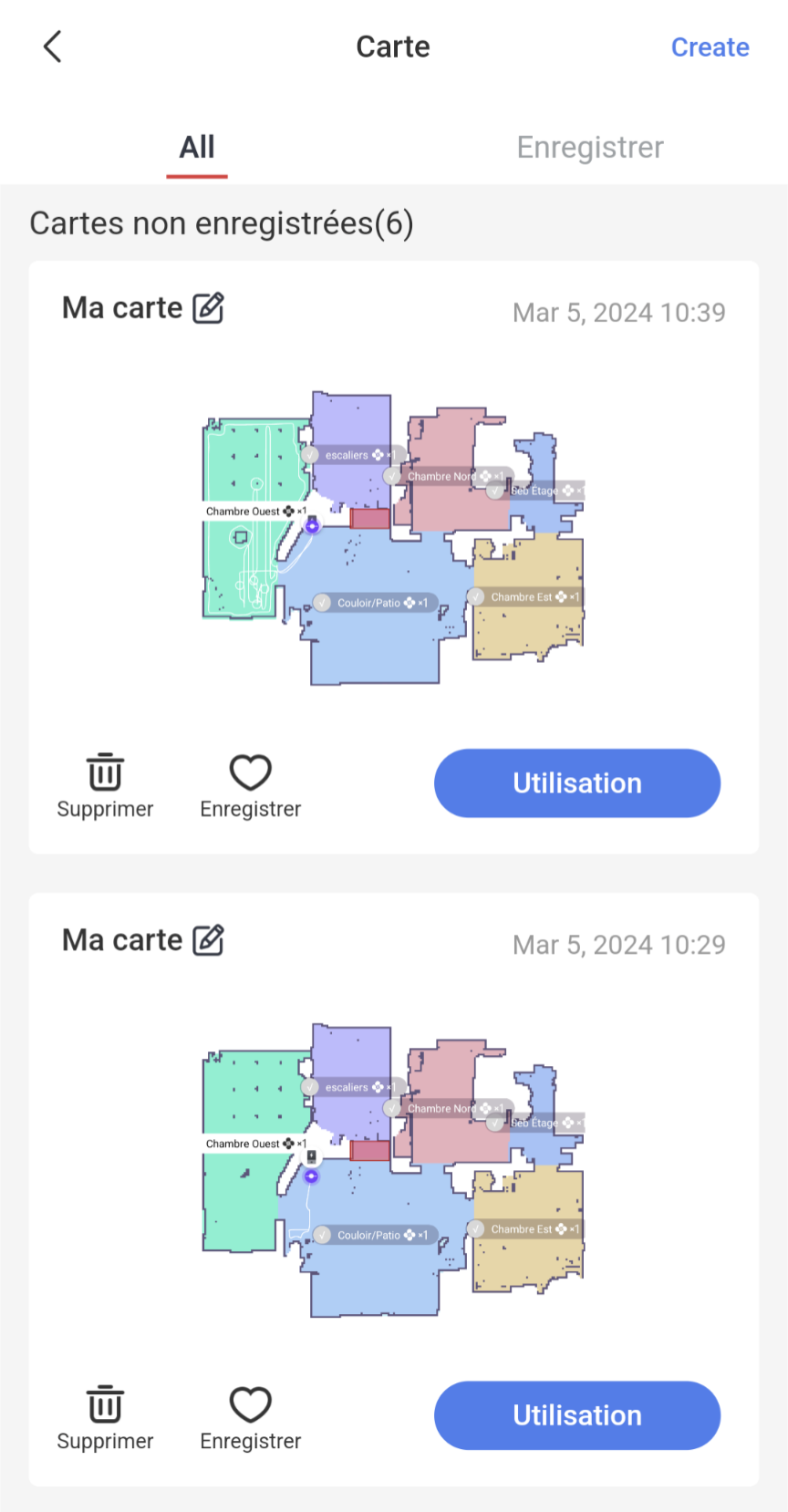788x1512 pixels.
Task: Tap Create to make a new map
Action: [x=710, y=47]
